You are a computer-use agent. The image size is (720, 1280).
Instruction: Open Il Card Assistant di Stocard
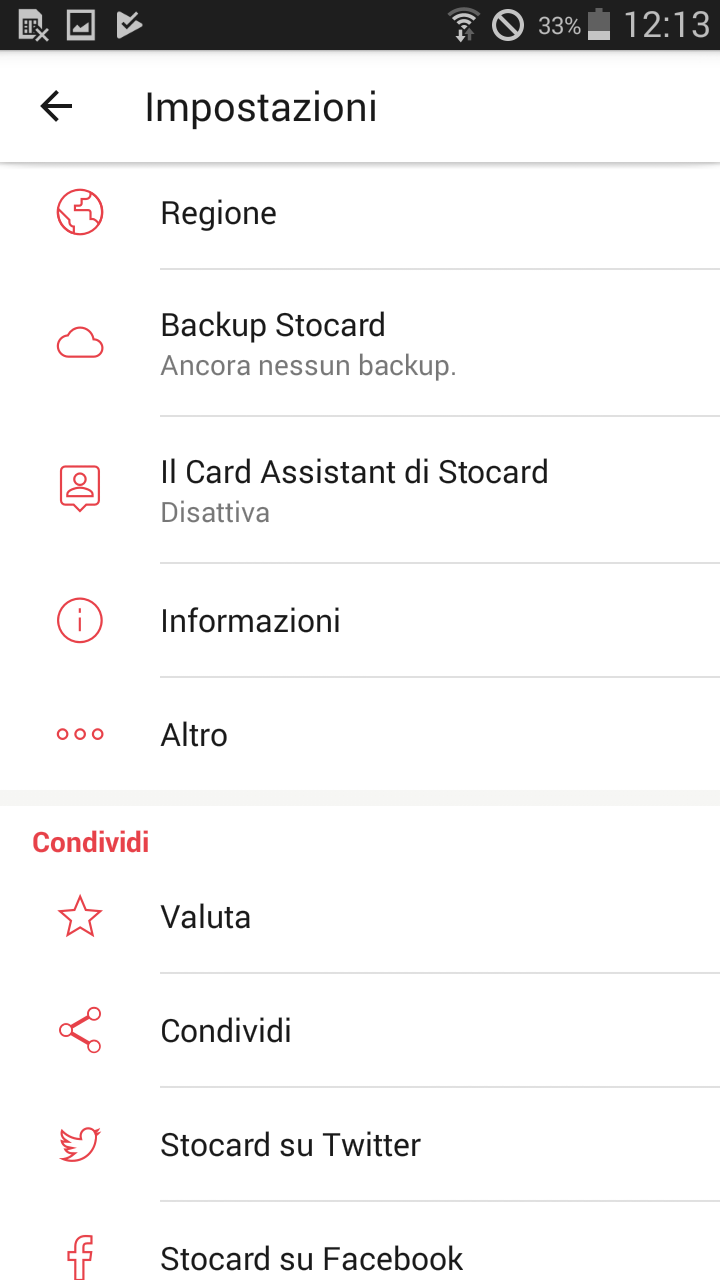click(x=360, y=490)
